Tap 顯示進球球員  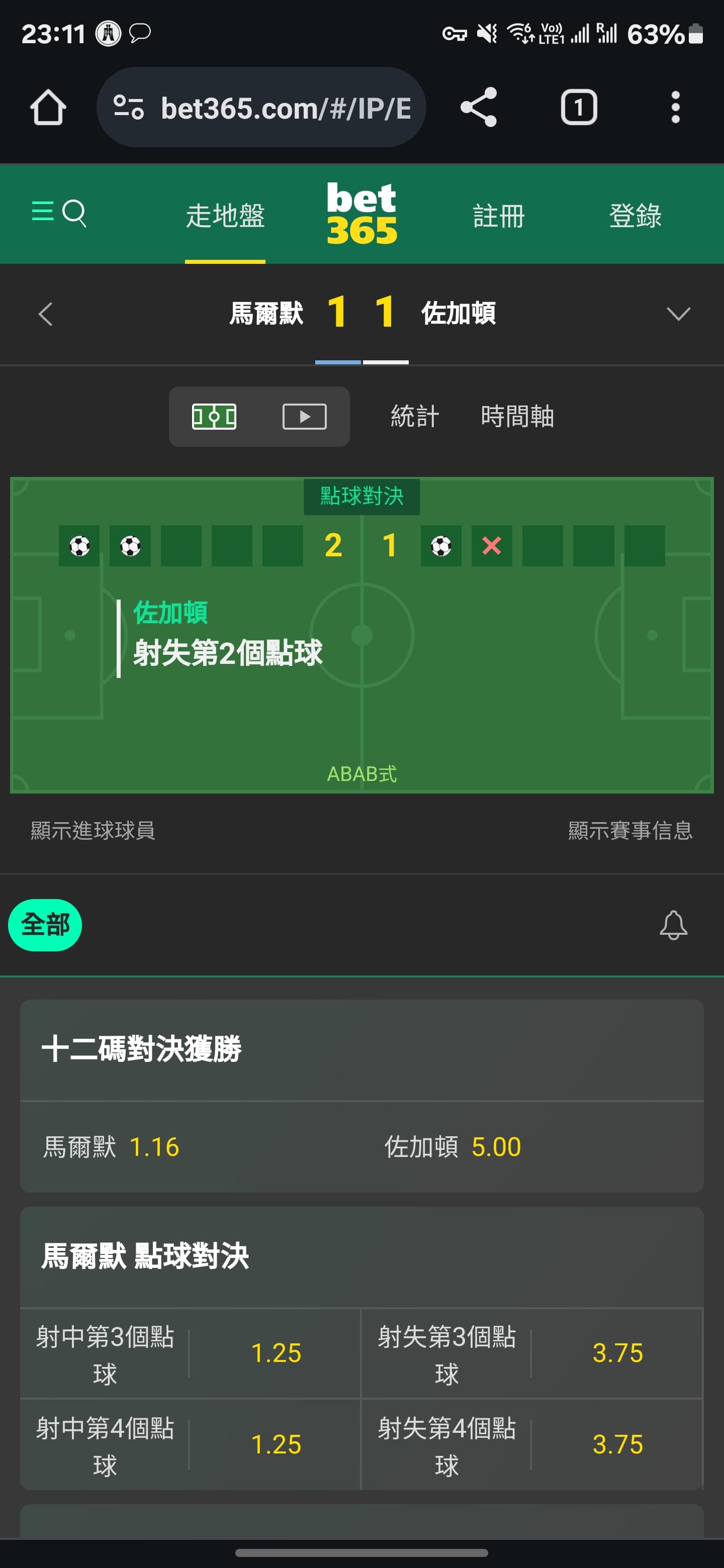[x=93, y=830]
